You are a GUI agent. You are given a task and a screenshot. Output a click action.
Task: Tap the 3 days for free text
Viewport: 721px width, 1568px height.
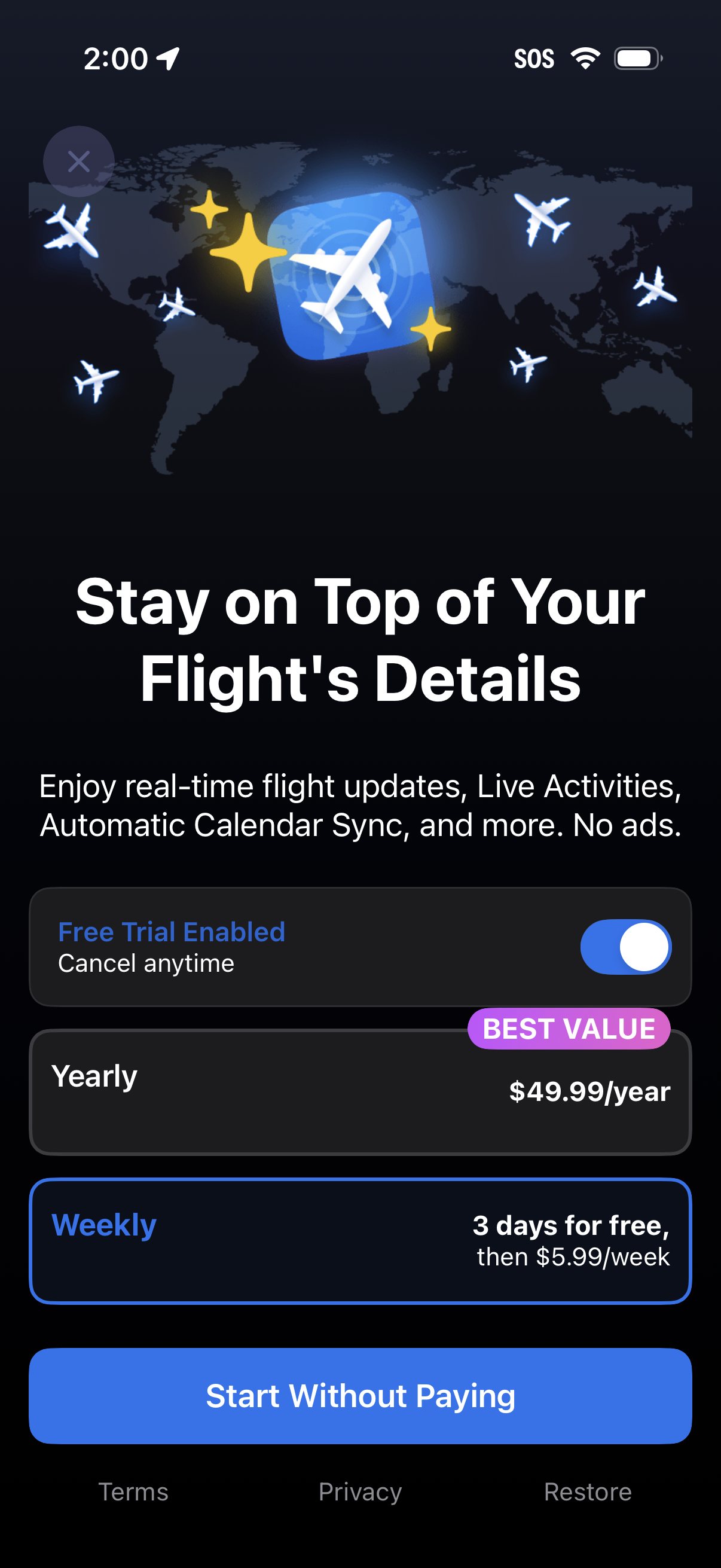[571, 1225]
